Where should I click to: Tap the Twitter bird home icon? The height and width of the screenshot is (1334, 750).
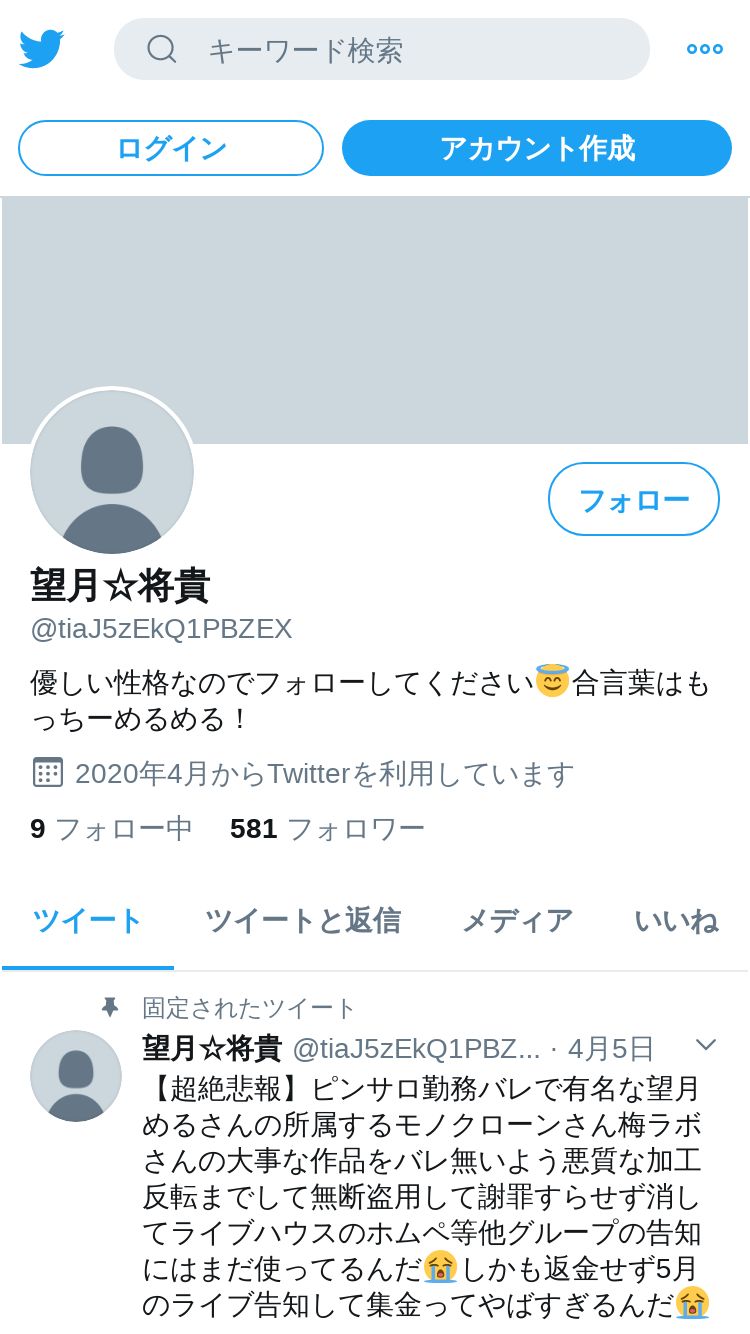(41, 48)
